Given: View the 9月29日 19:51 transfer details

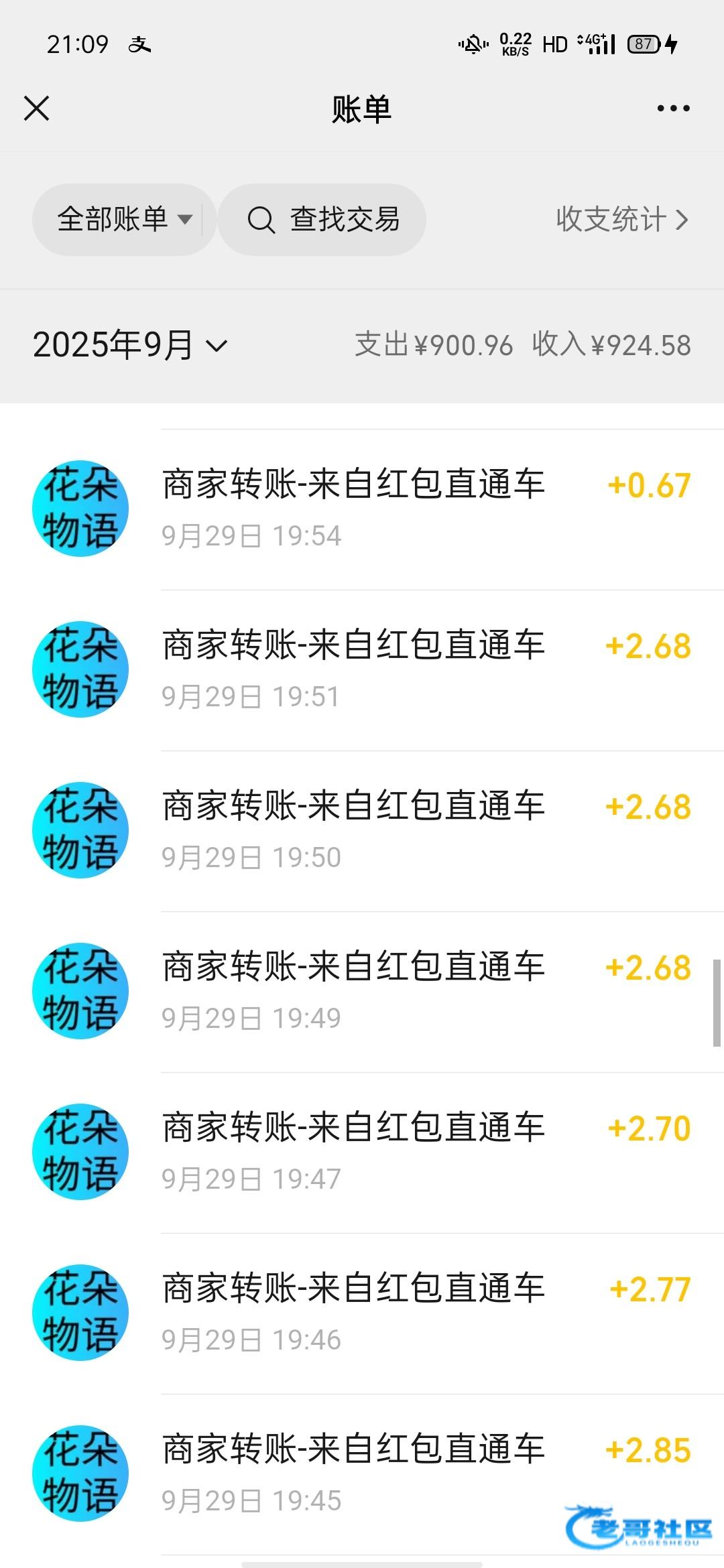Looking at the screenshot, I should [x=362, y=670].
